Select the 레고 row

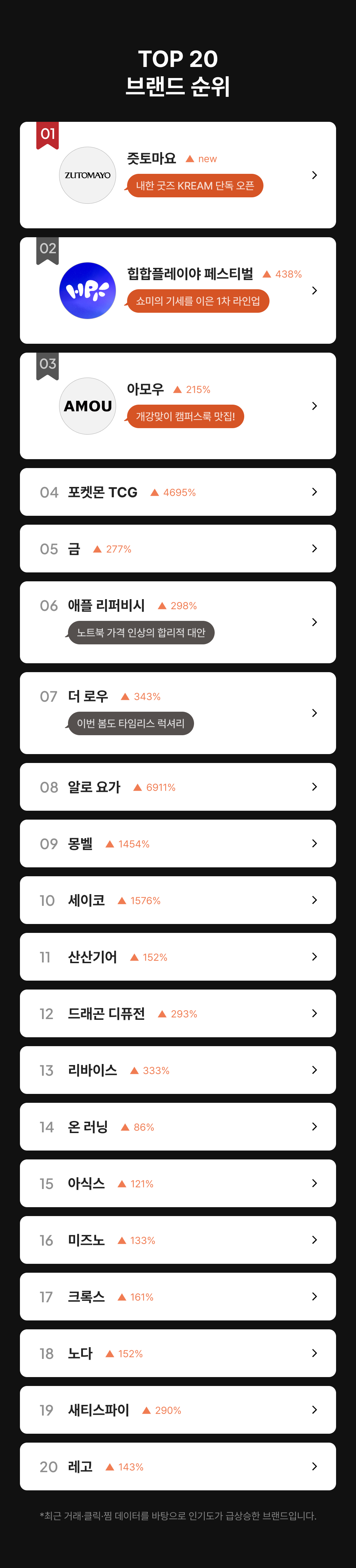178,1466
